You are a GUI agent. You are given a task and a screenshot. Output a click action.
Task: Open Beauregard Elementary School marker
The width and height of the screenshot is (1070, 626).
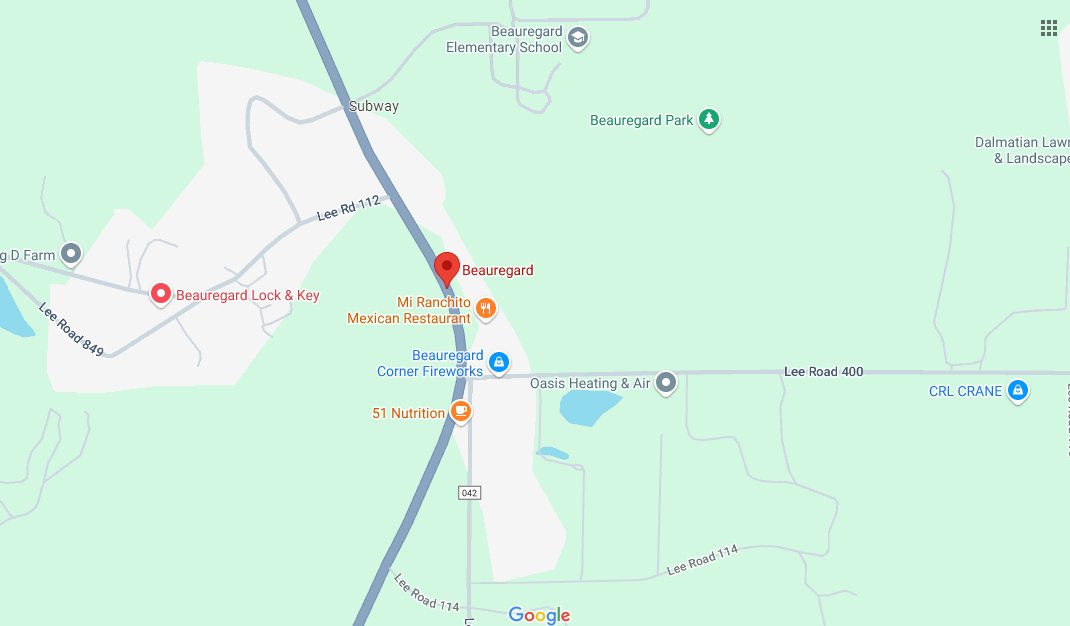577,39
